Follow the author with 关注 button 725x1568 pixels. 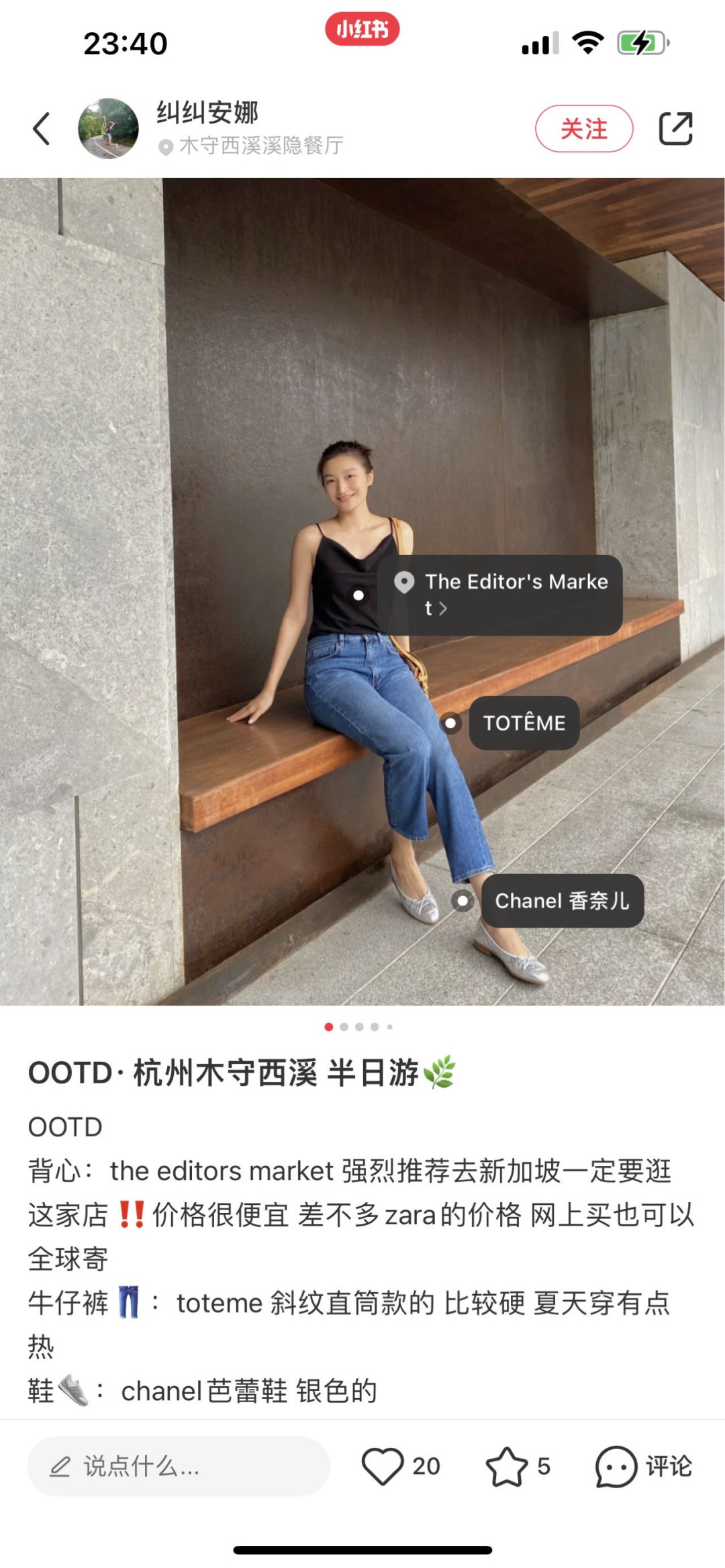[583, 129]
